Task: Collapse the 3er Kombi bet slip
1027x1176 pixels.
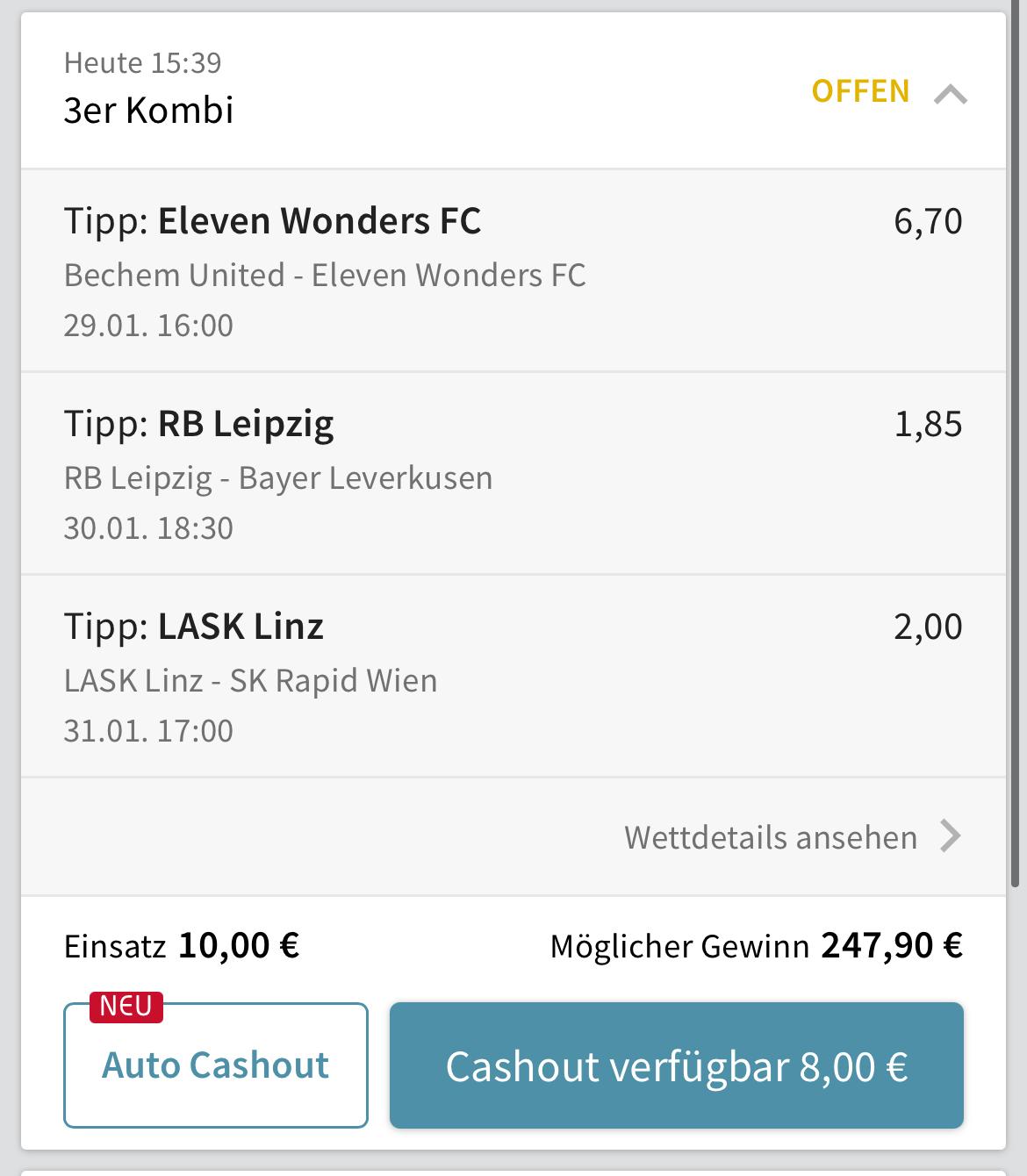Action: 950,93
